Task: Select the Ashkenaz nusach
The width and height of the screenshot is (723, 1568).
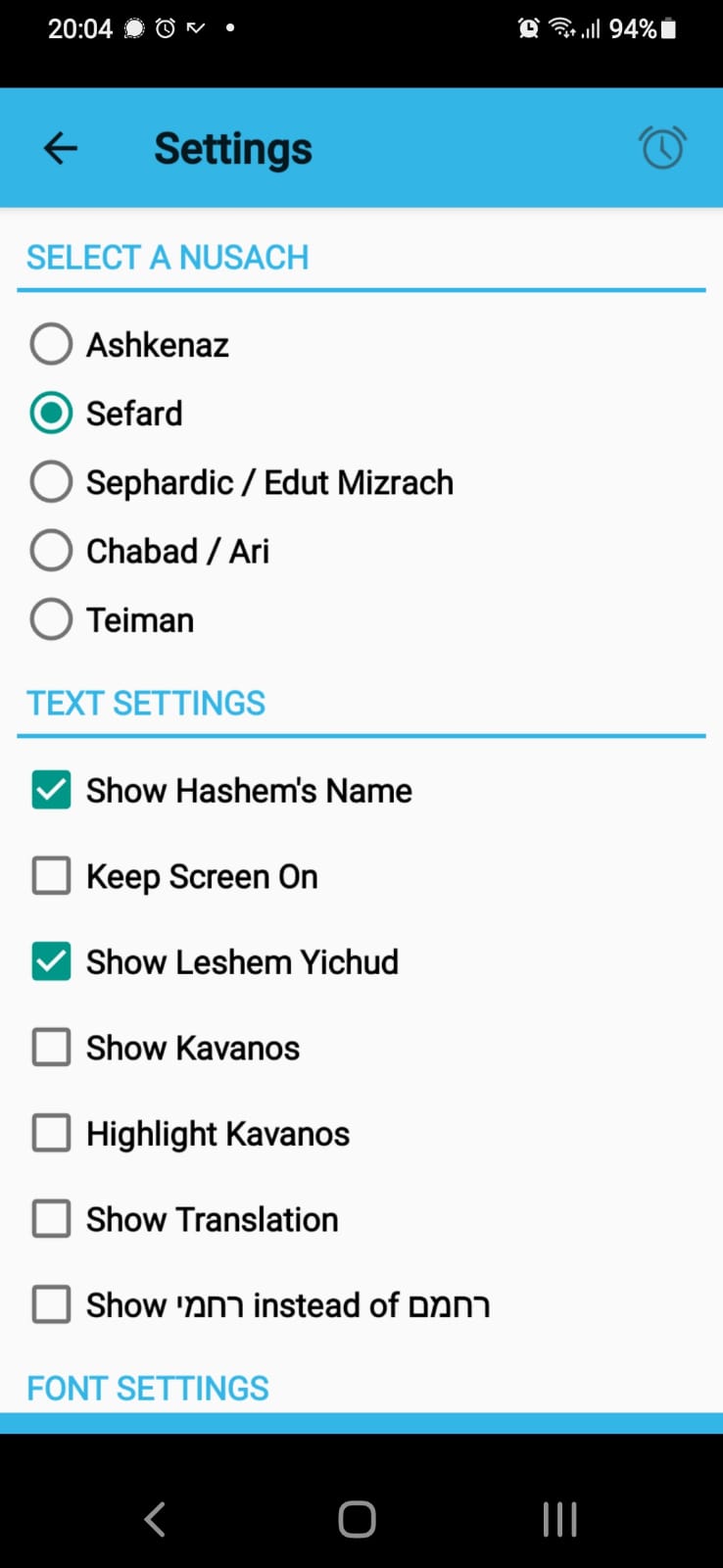Action: [51, 345]
